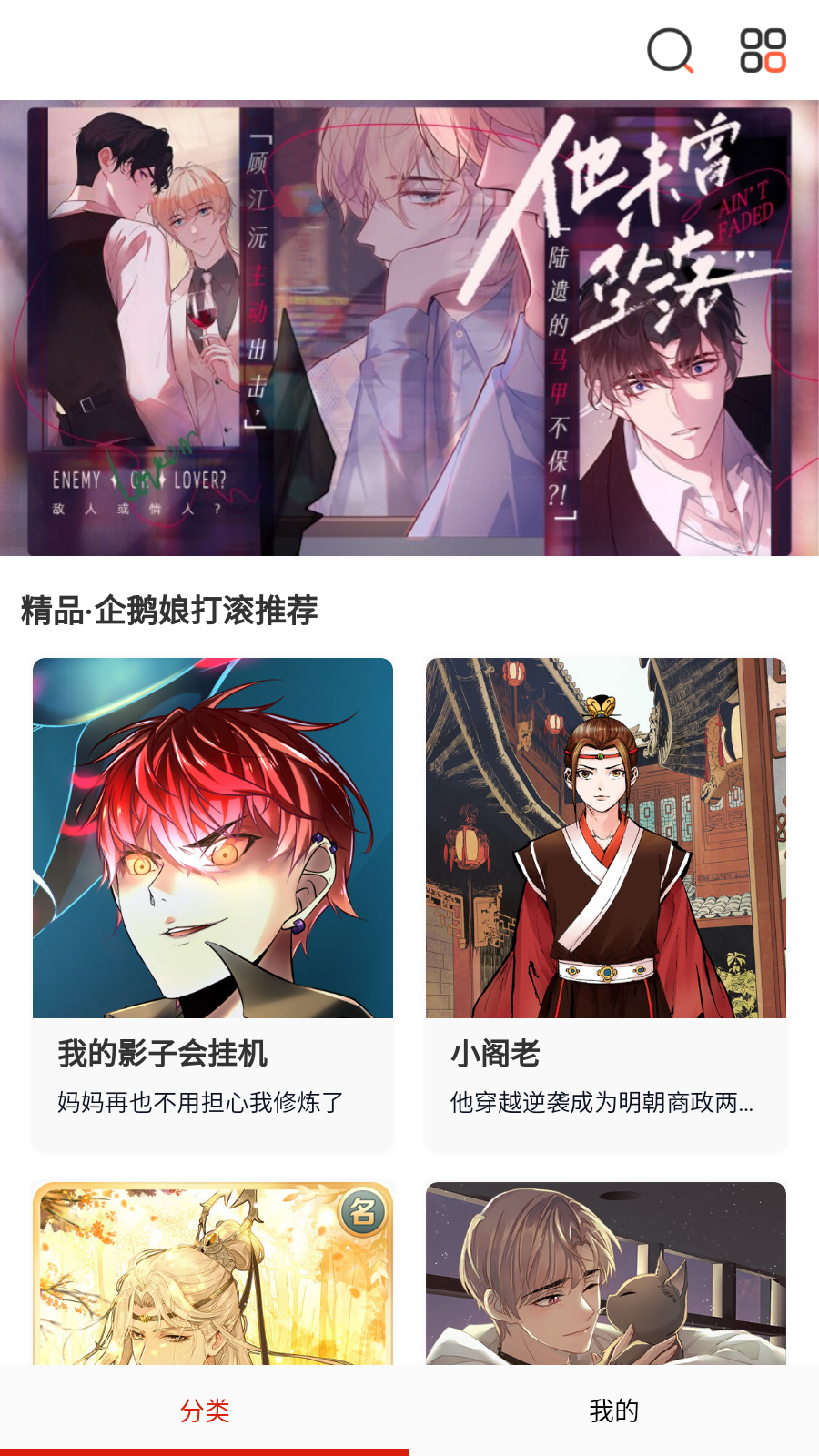This screenshot has height=1456, width=819.
Task: Open the comic 小阁老
Action: pos(606,903)
